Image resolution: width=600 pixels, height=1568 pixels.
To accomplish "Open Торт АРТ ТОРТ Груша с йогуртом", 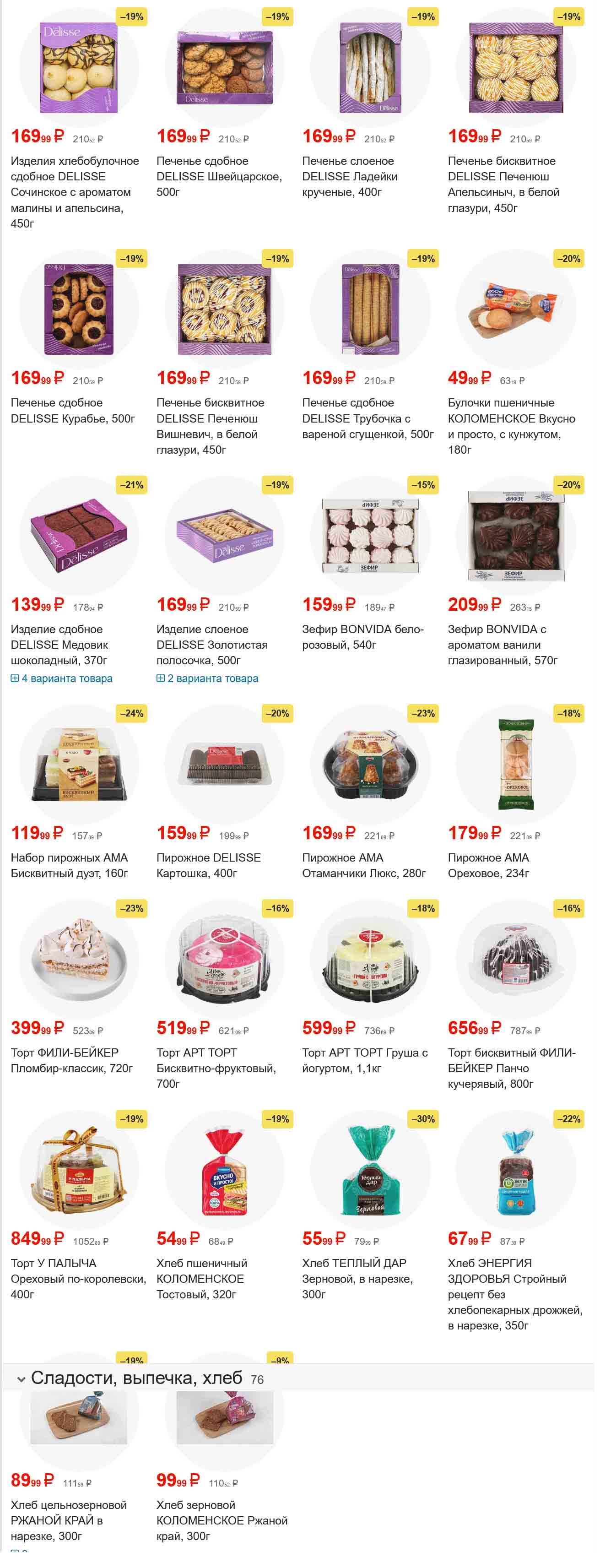I will 364,1060.
